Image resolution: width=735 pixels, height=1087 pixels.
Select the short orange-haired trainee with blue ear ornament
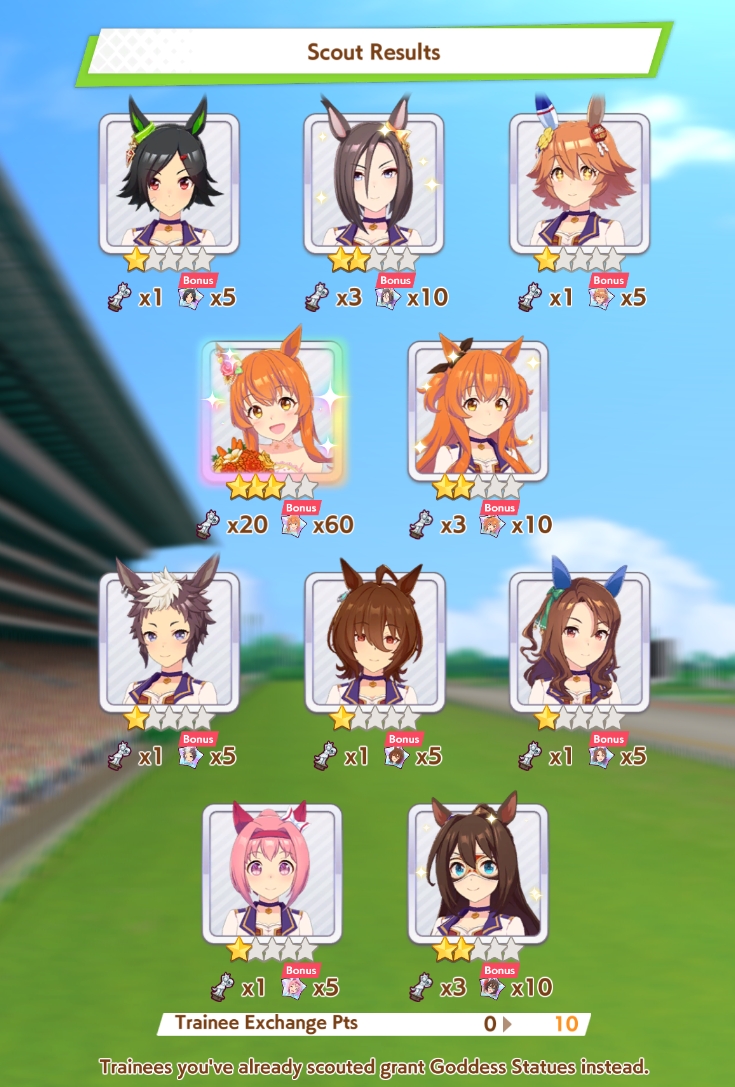(579, 183)
